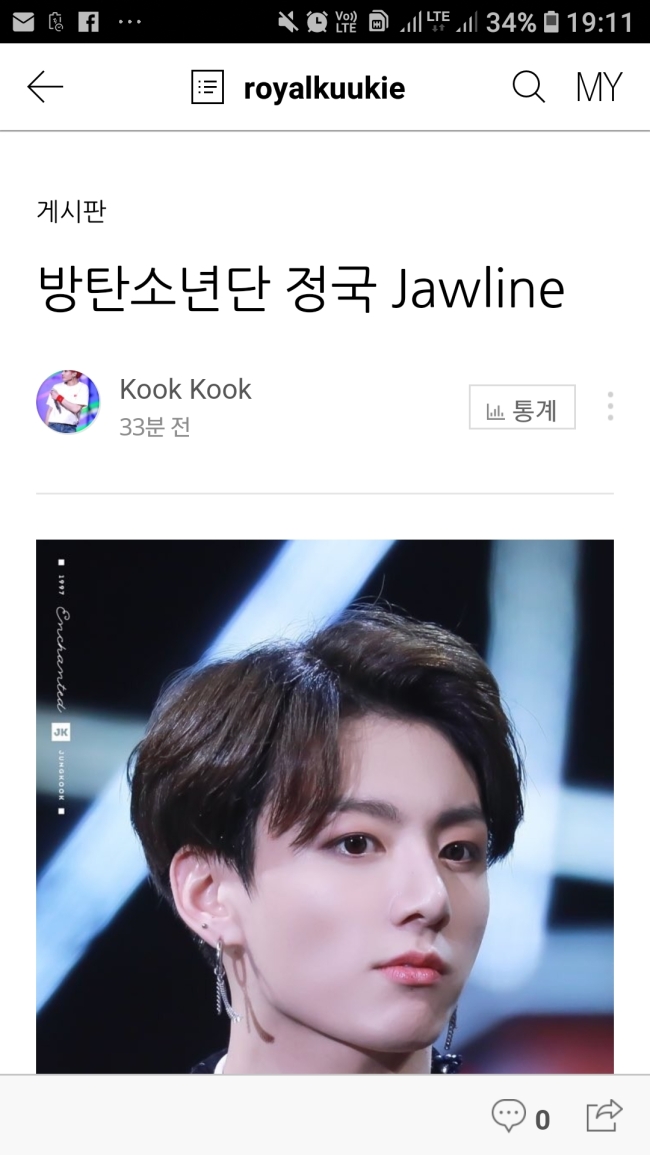Go back using the arrow icon
This screenshot has height=1155, width=650.
(45, 87)
